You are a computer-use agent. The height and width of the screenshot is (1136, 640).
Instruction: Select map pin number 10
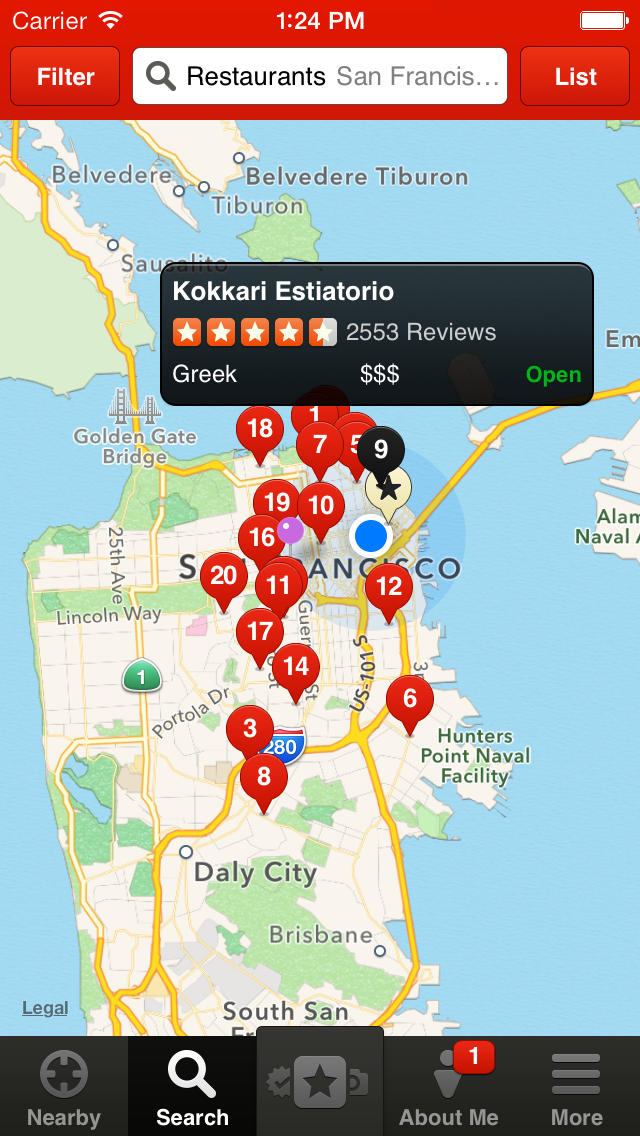tap(321, 506)
